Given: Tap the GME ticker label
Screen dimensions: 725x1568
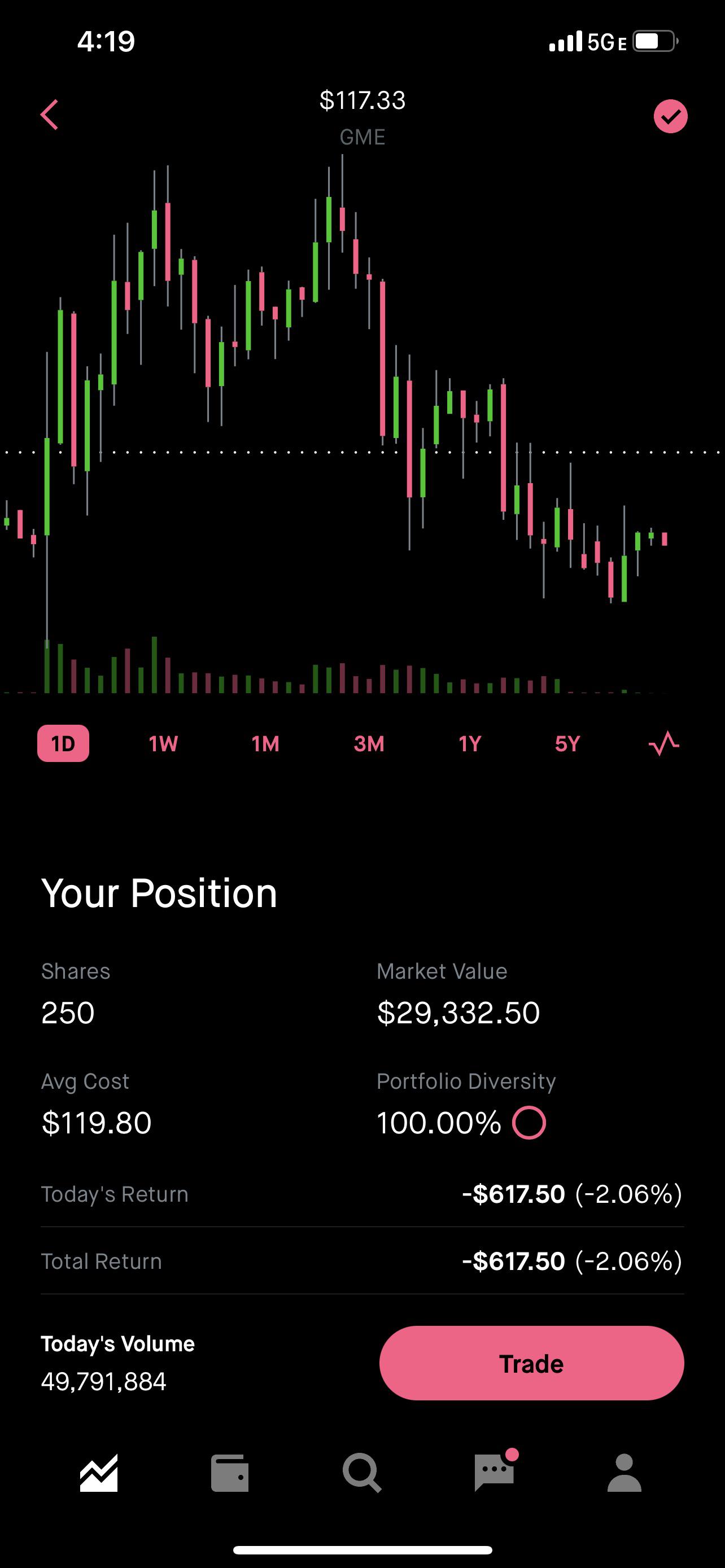Looking at the screenshot, I should point(362,137).
